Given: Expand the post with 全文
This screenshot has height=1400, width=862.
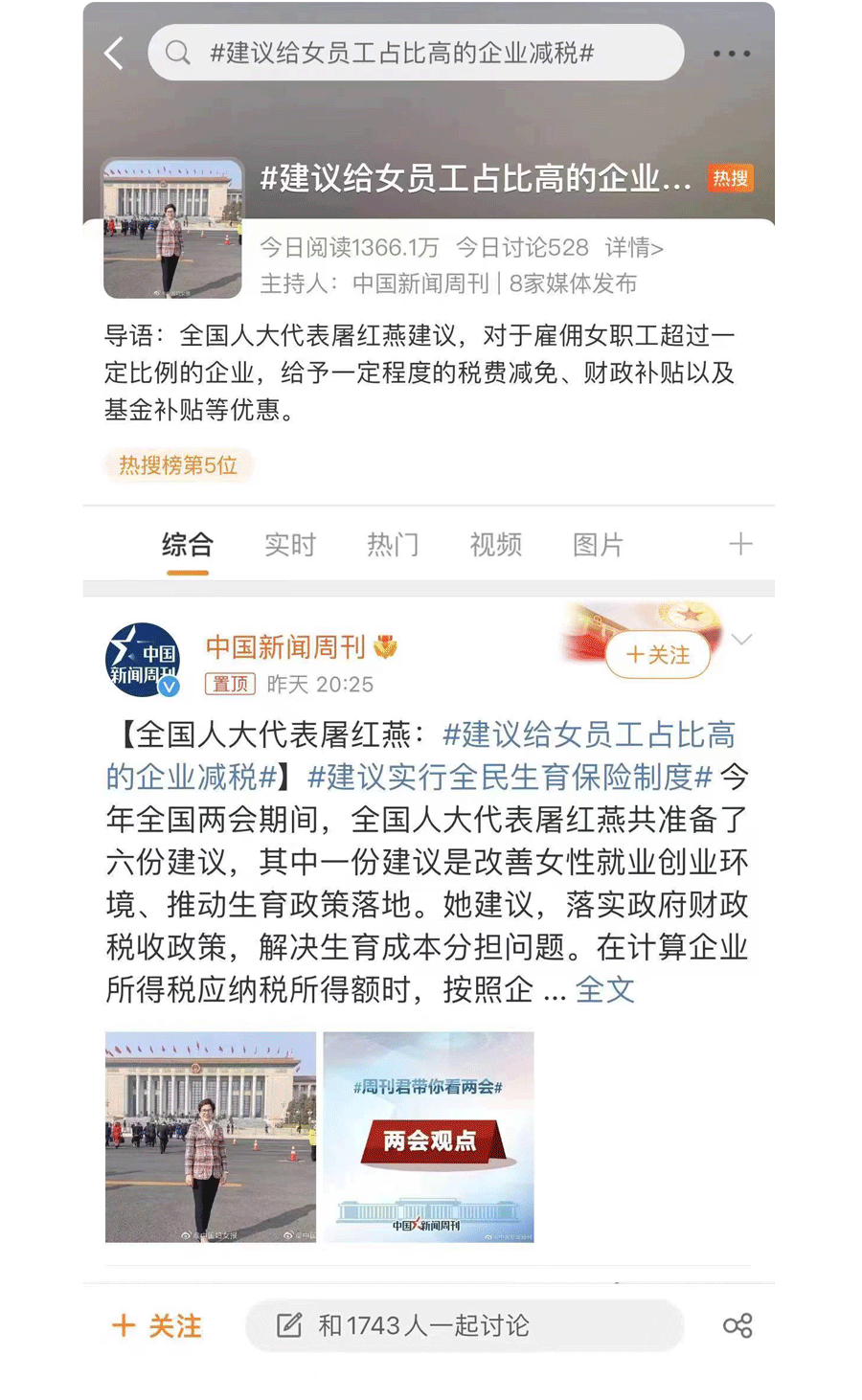Looking at the screenshot, I should (604, 989).
